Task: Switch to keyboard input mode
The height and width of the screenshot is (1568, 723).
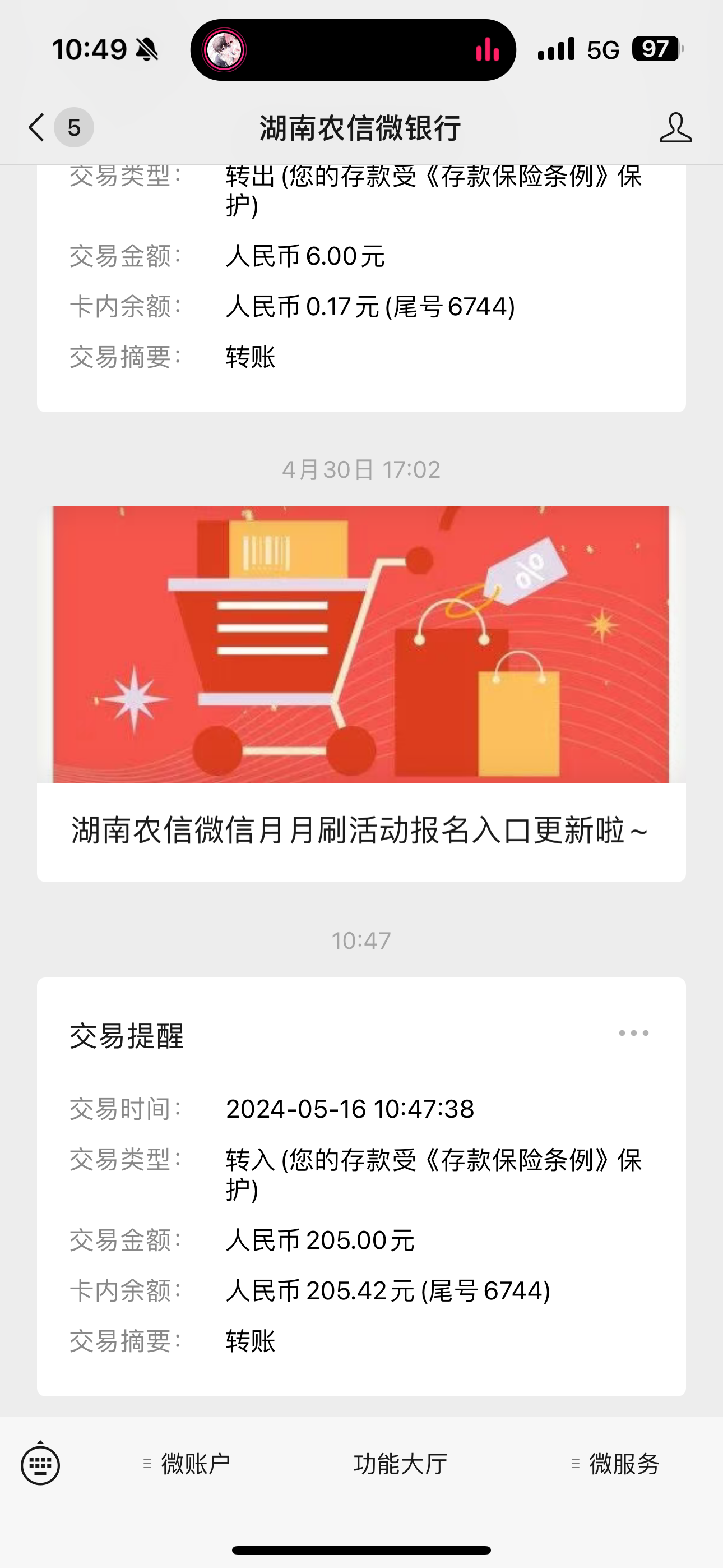Action: click(40, 1464)
